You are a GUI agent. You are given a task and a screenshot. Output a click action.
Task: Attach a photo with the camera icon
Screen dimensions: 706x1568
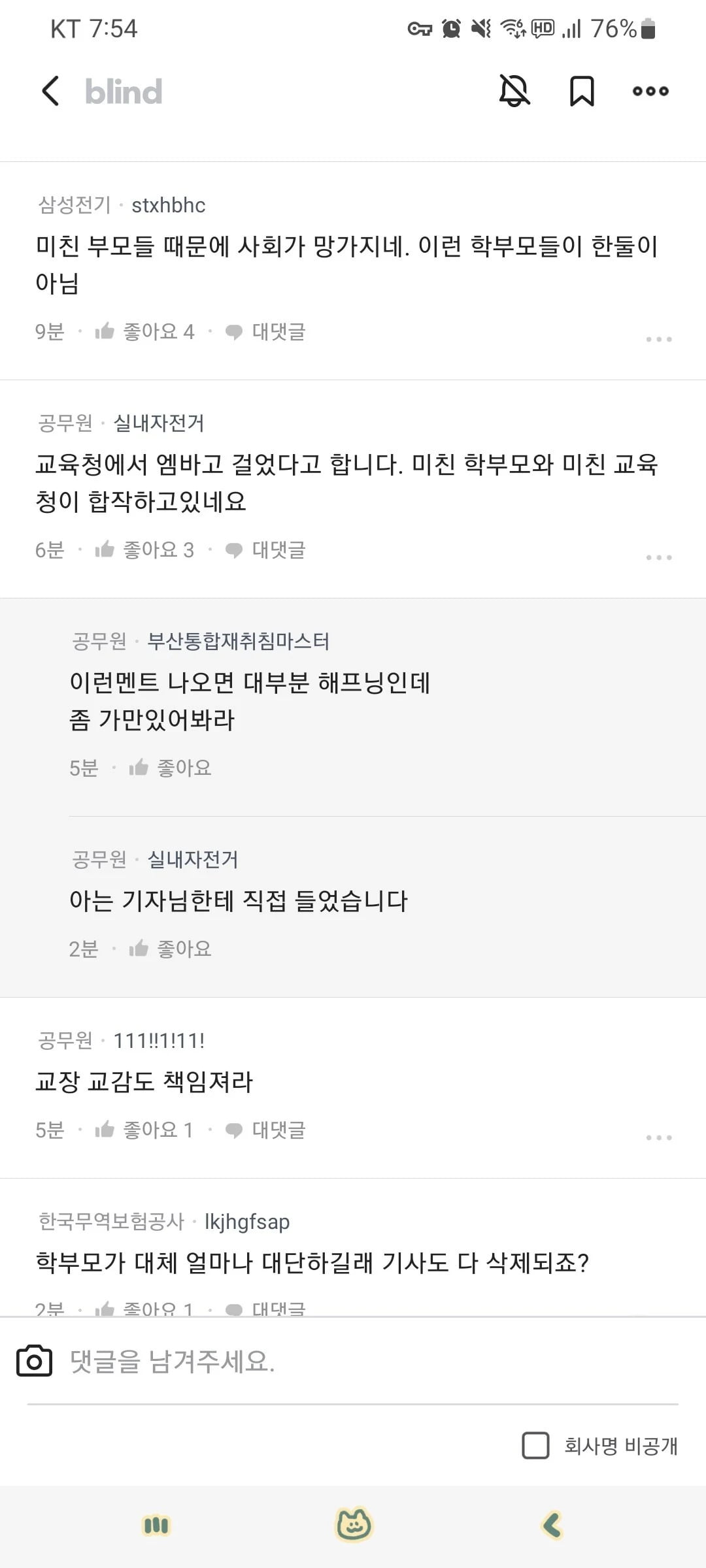tap(34, 1362)
